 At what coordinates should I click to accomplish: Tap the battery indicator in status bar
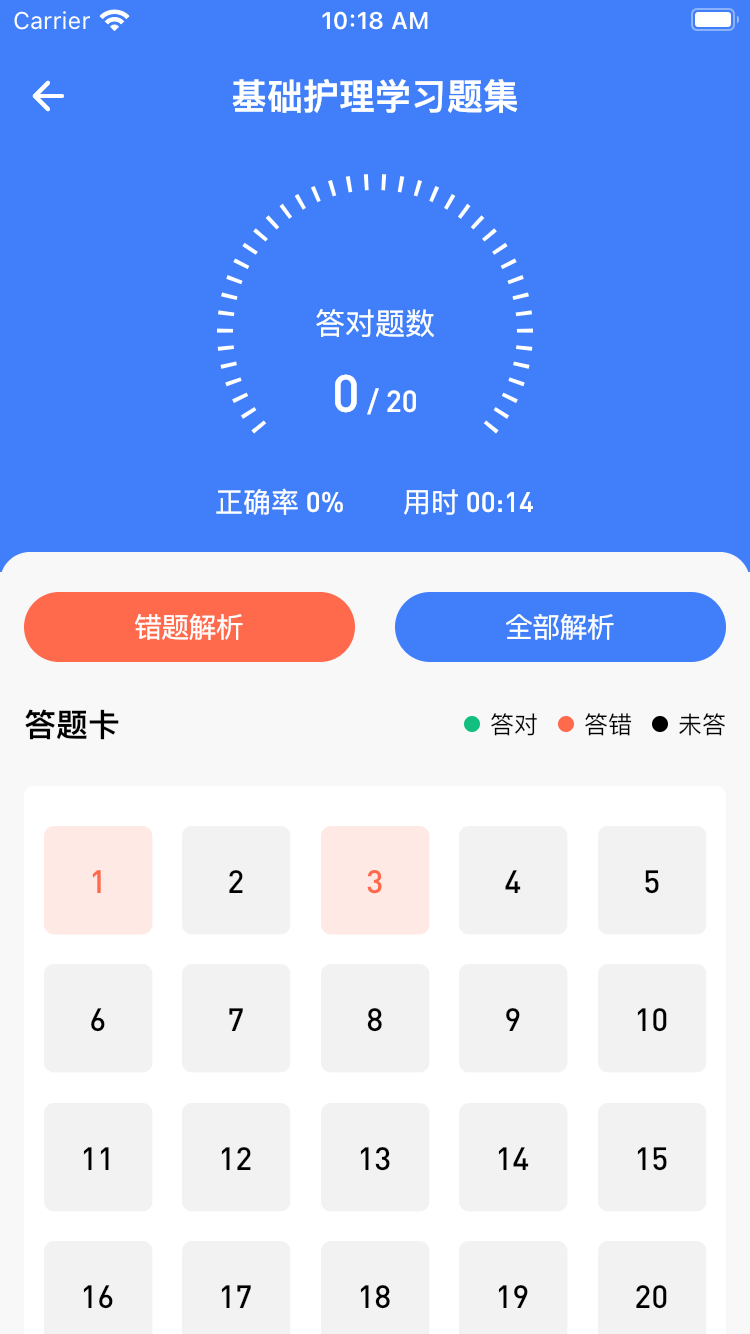click(x=713, y=18)
